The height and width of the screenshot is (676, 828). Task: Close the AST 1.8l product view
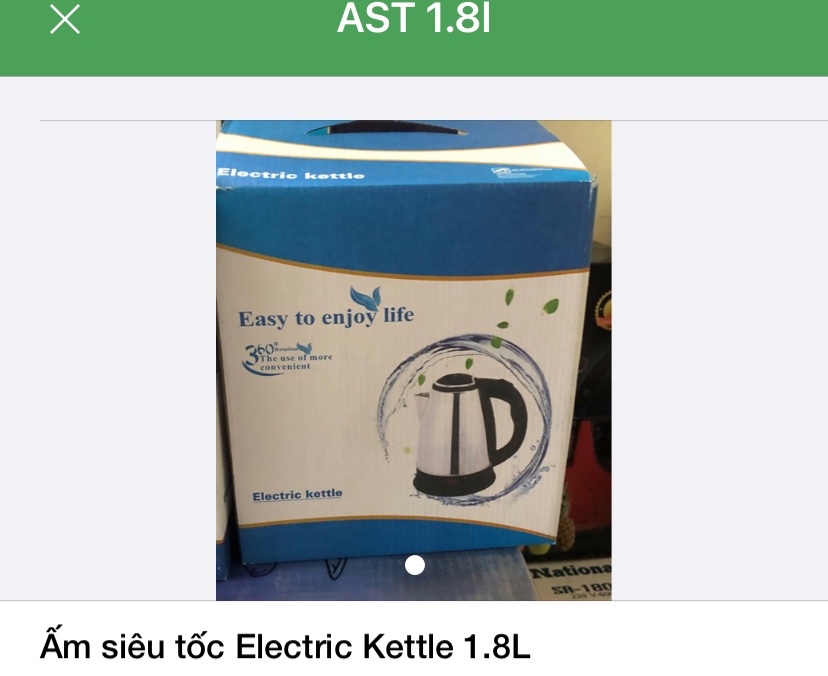pos(65,19)
